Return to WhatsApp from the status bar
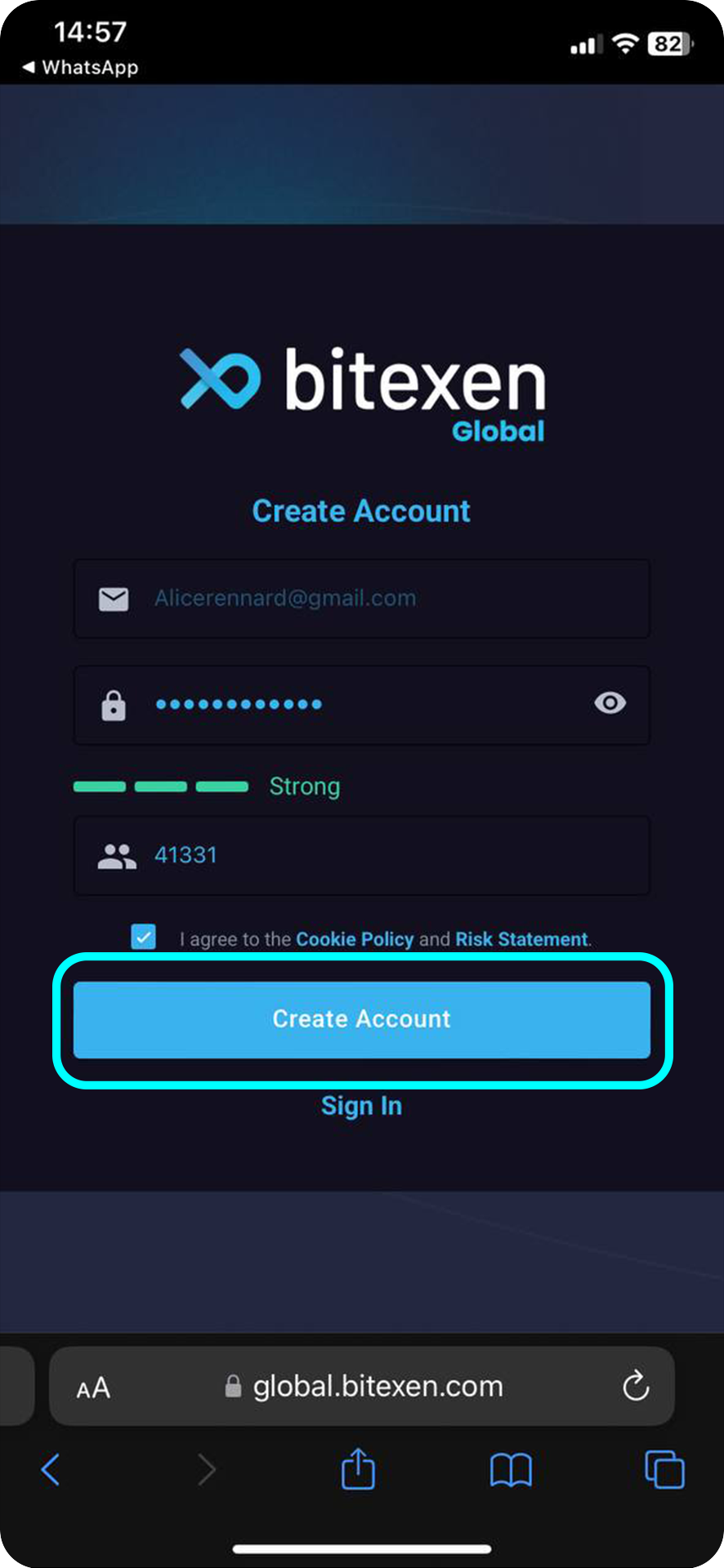724x1568 pixels. click(x=80, y=67)
